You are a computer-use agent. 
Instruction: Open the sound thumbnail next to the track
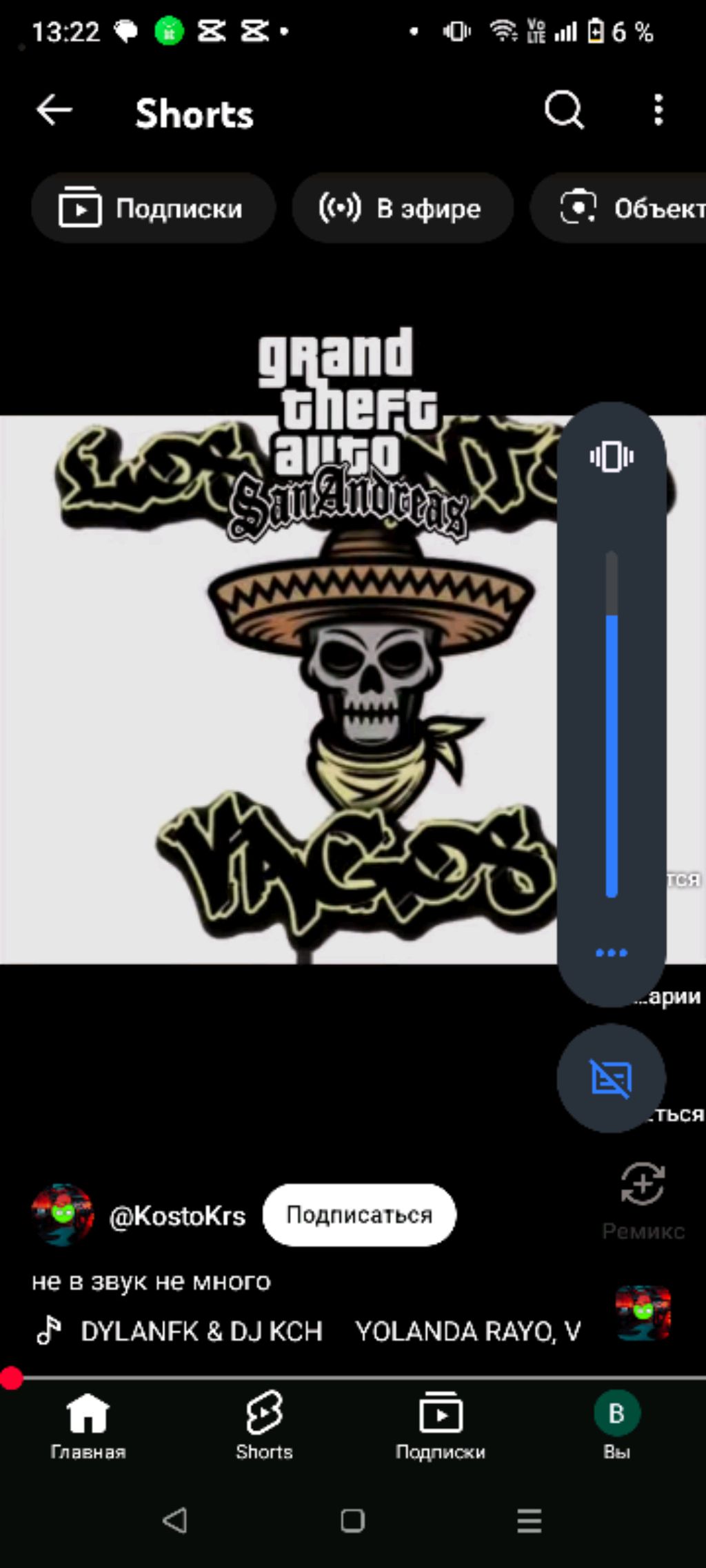pos(643,1312)
